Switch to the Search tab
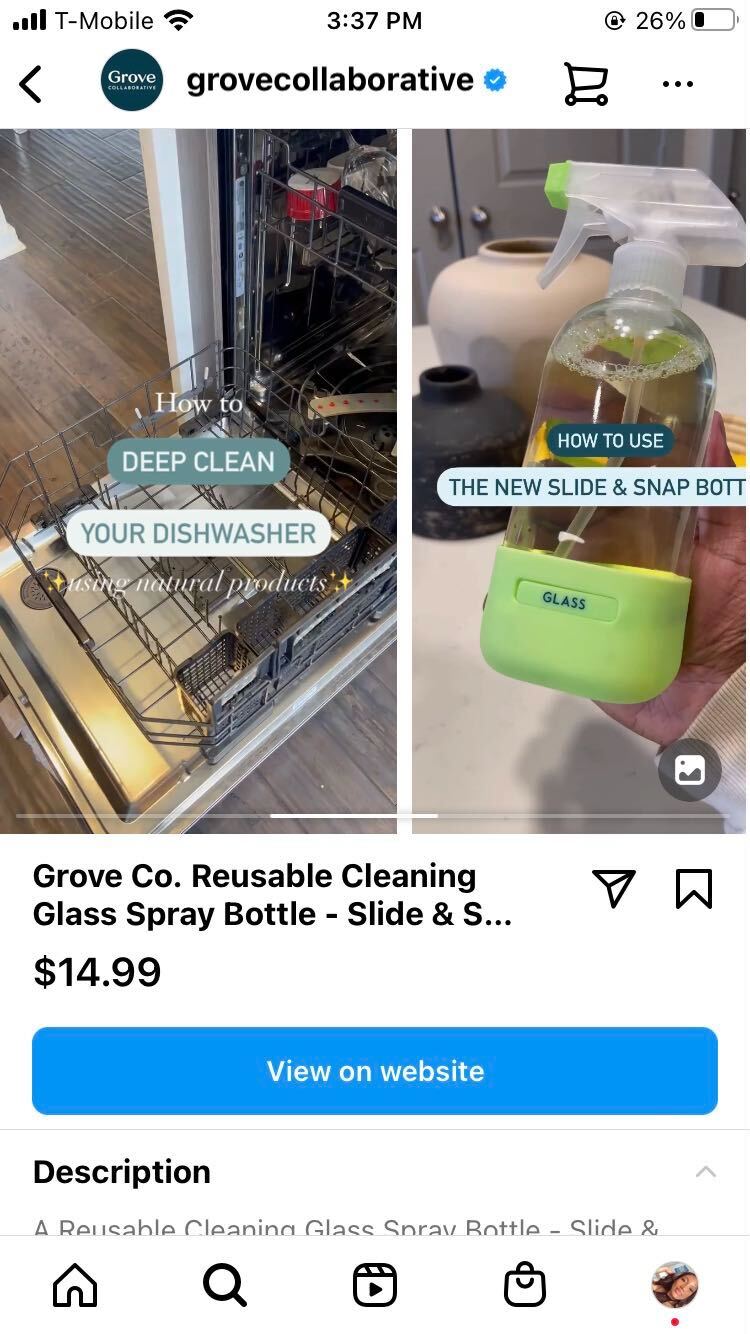The image size is (750, 1334). point(225,1285)
